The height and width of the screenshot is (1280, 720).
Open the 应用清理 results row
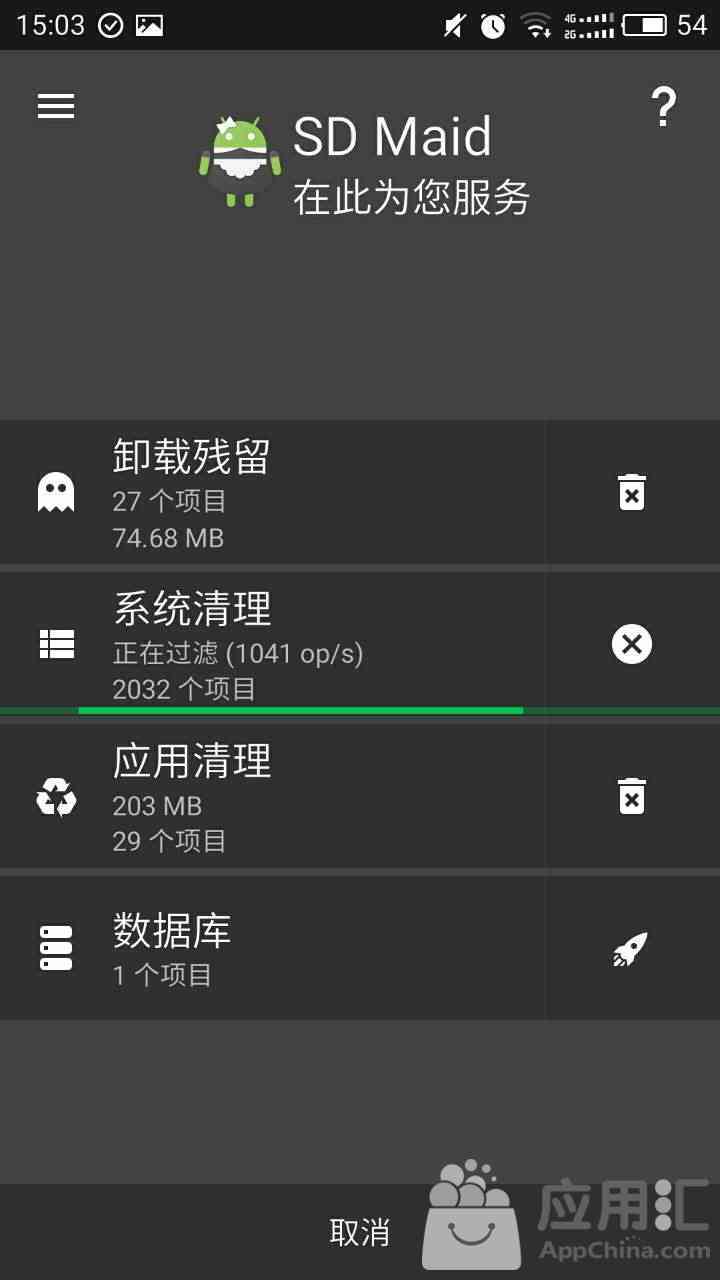tap(270, 797)
